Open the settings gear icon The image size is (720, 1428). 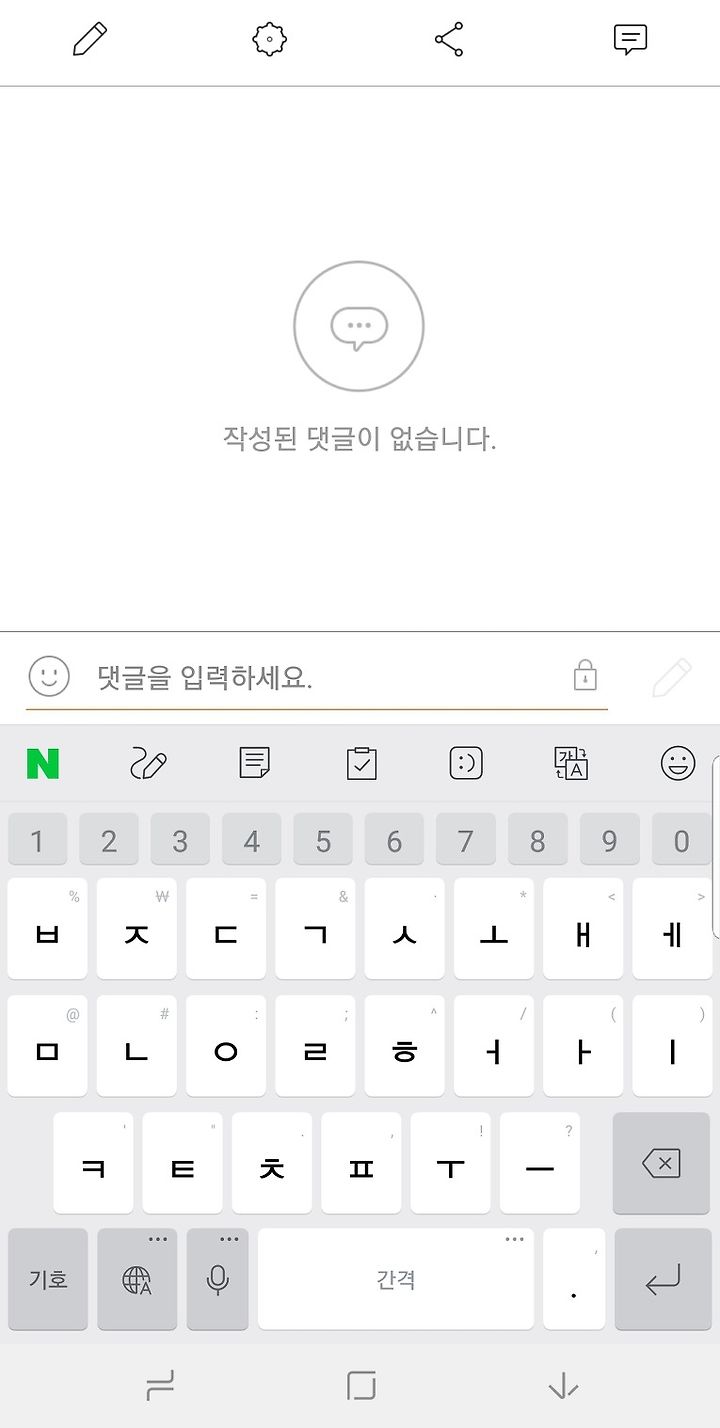coord(269,40)
